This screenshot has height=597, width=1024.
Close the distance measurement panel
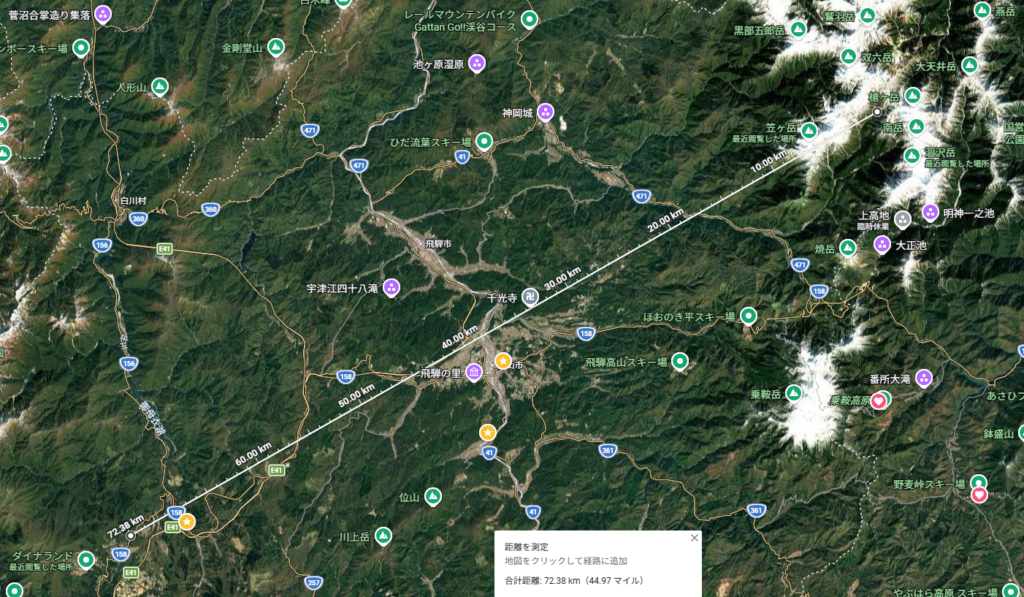[x=695, y=538]
